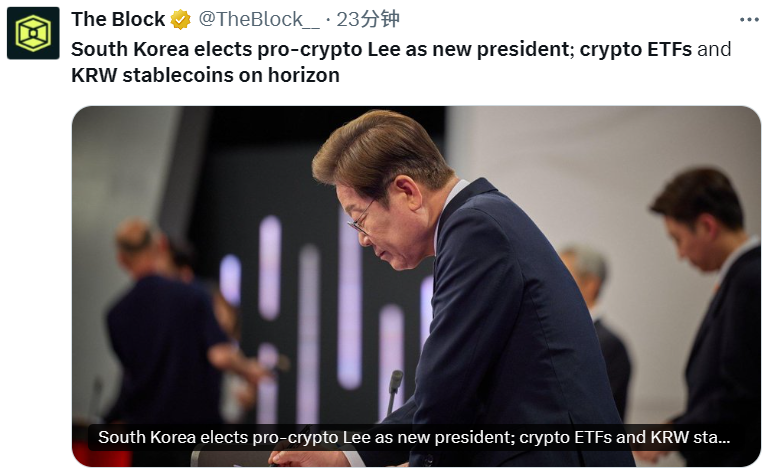Open the South Korea election article card

pos(416,285)
